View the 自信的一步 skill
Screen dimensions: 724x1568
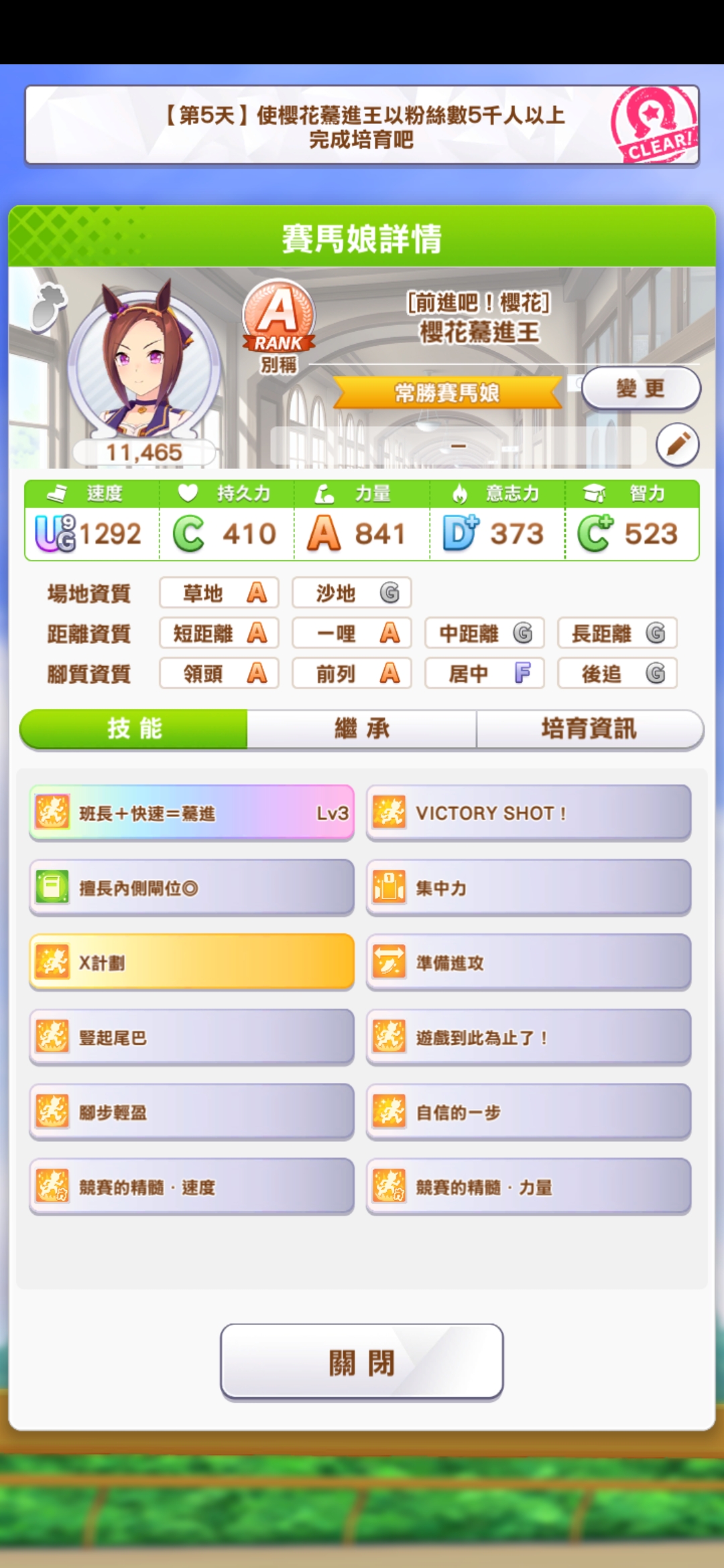pyautogui.click(x=528, y=1112)
